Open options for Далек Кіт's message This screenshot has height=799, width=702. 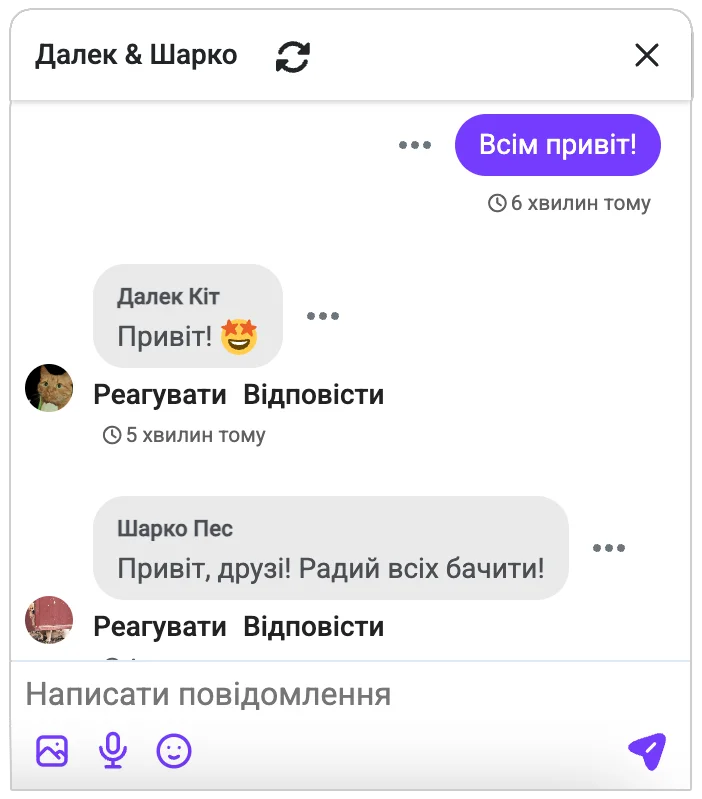point(323,316)
